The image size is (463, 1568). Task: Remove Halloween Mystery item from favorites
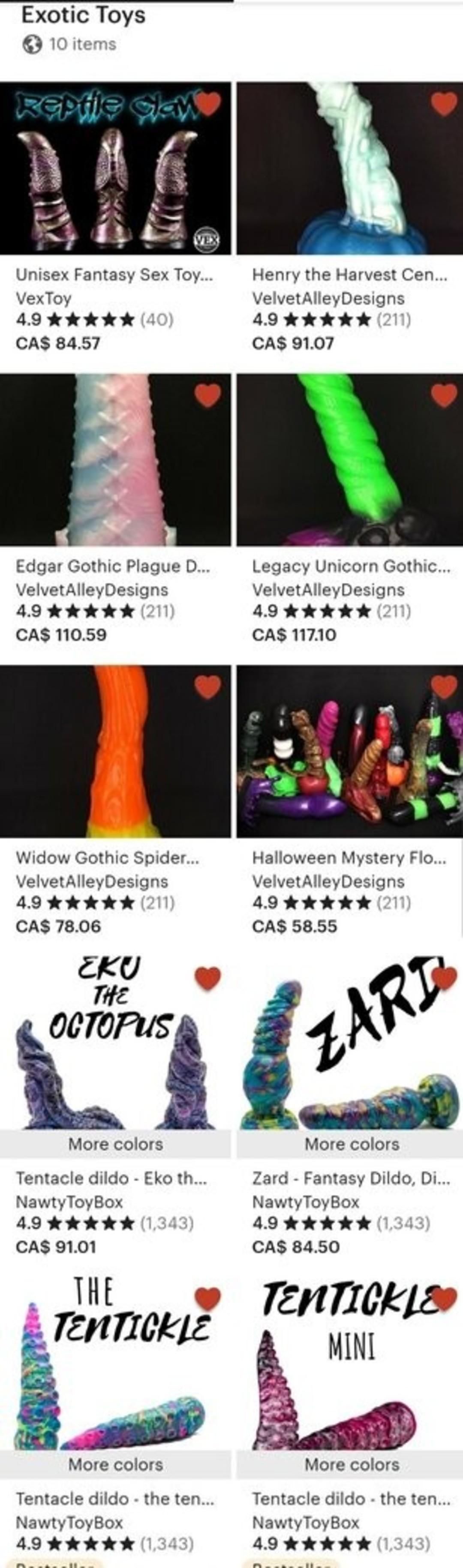tap(444, 687)
